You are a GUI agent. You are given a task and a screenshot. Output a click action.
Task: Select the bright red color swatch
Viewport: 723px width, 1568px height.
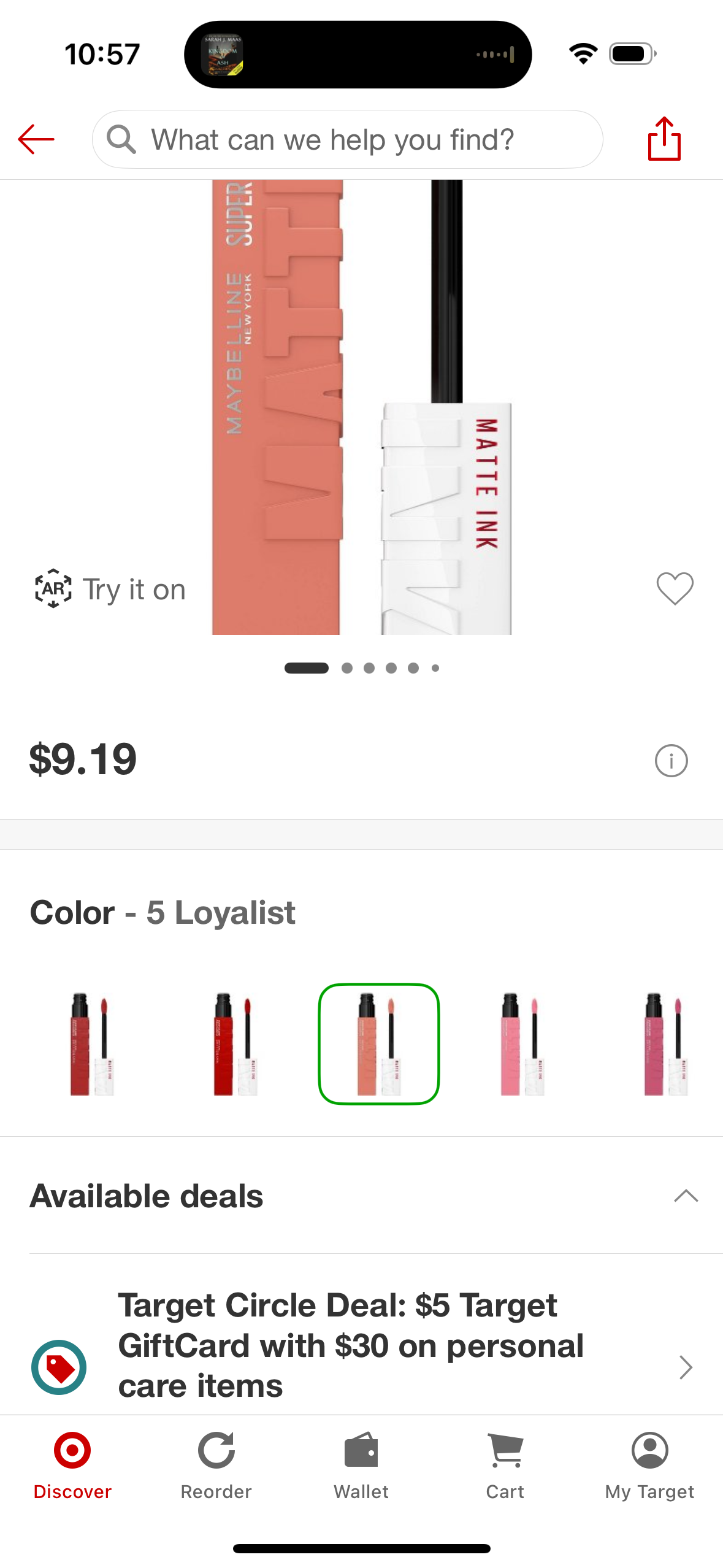coord(235,1043)
